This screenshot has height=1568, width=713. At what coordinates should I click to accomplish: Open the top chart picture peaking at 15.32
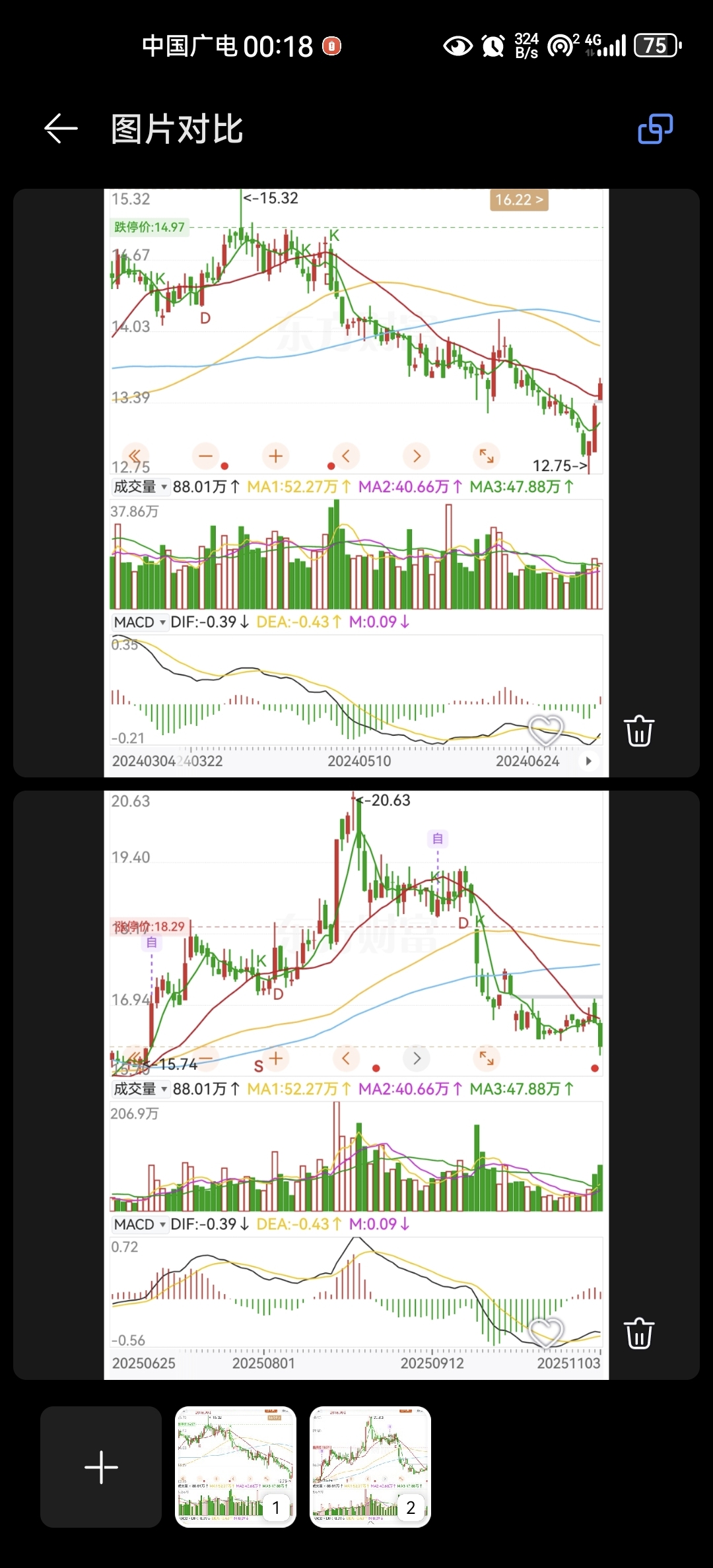click(356, 483)
